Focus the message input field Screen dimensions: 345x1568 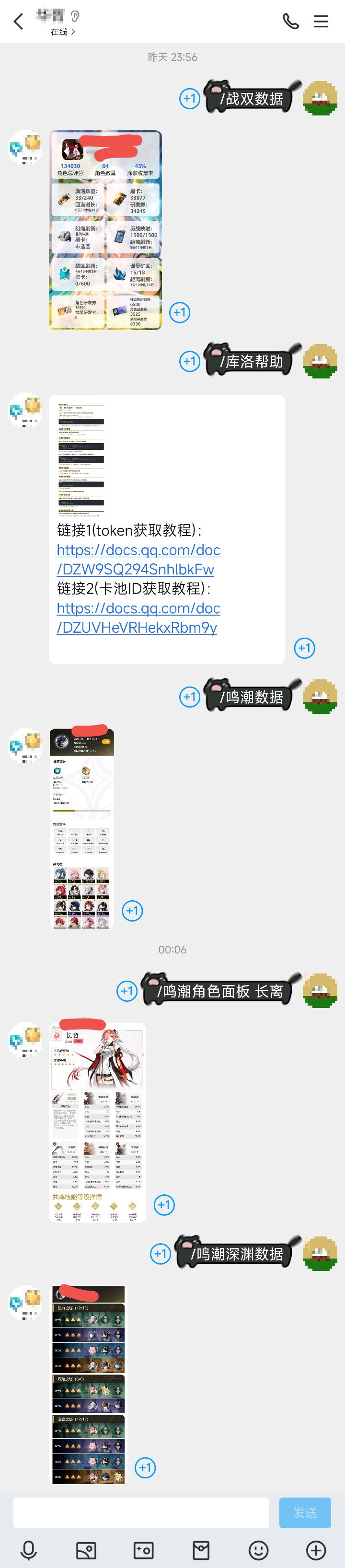[141, 1512]
